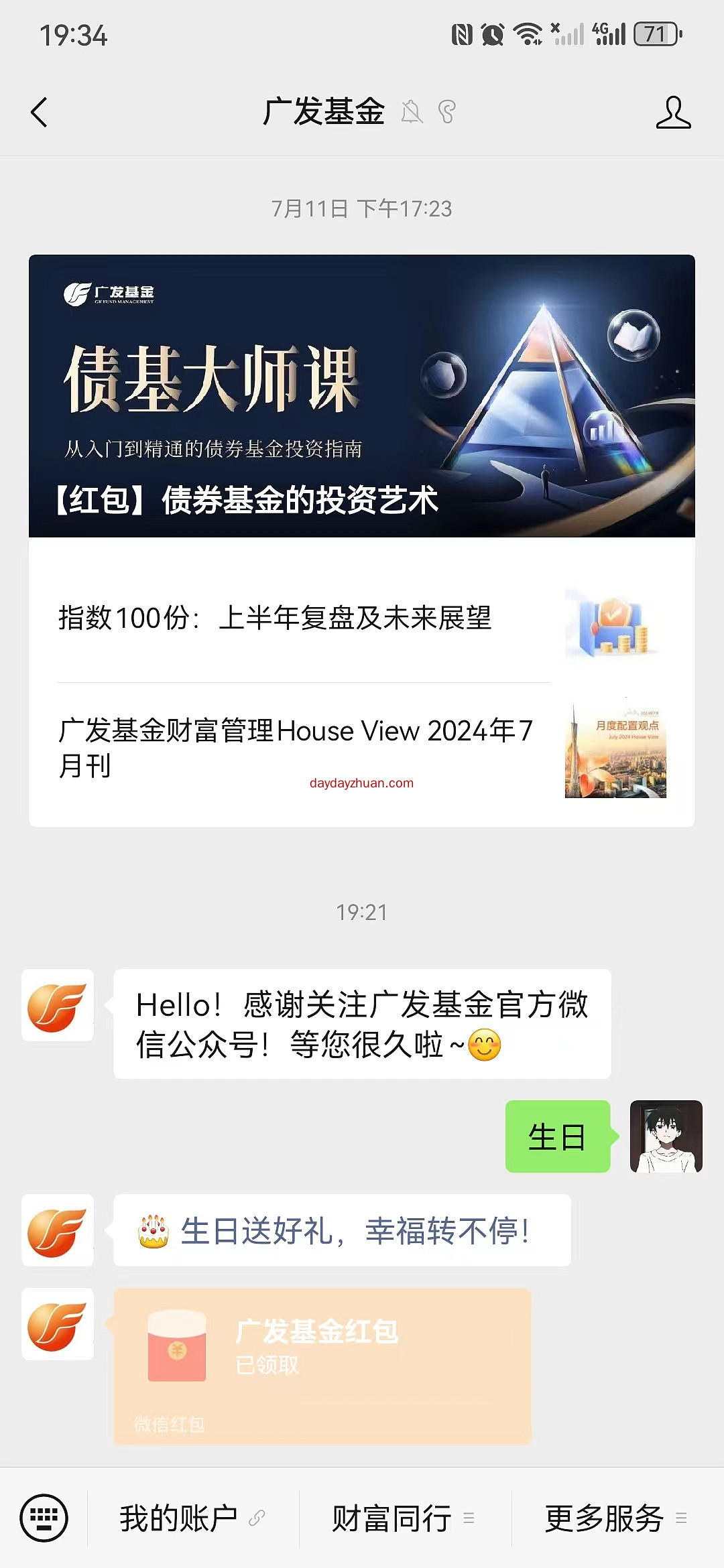The image size is (724, 1568).
Task: Expand the 更多服务 menu
Action: (x=617, y=1518)
